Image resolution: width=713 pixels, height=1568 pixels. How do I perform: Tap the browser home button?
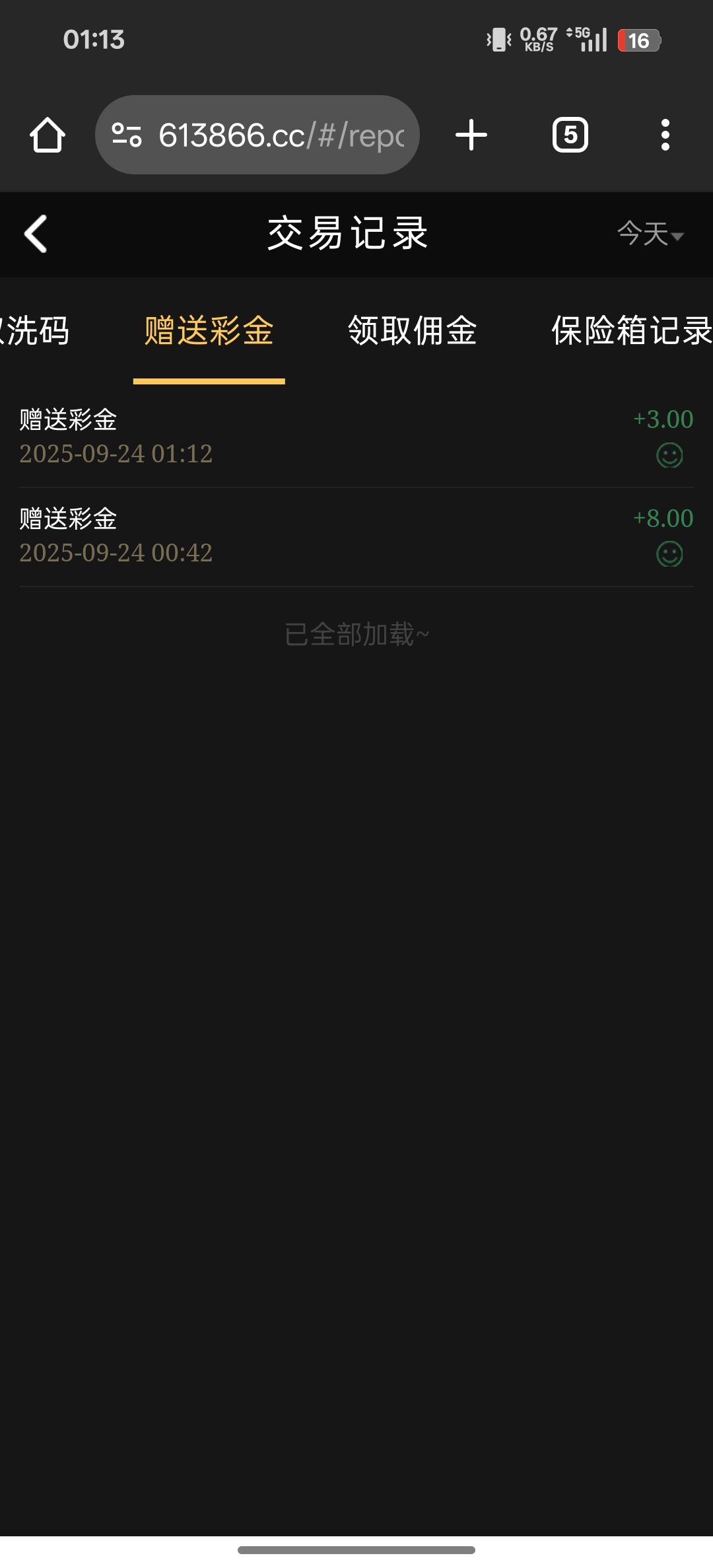click(x=48, y=135)
